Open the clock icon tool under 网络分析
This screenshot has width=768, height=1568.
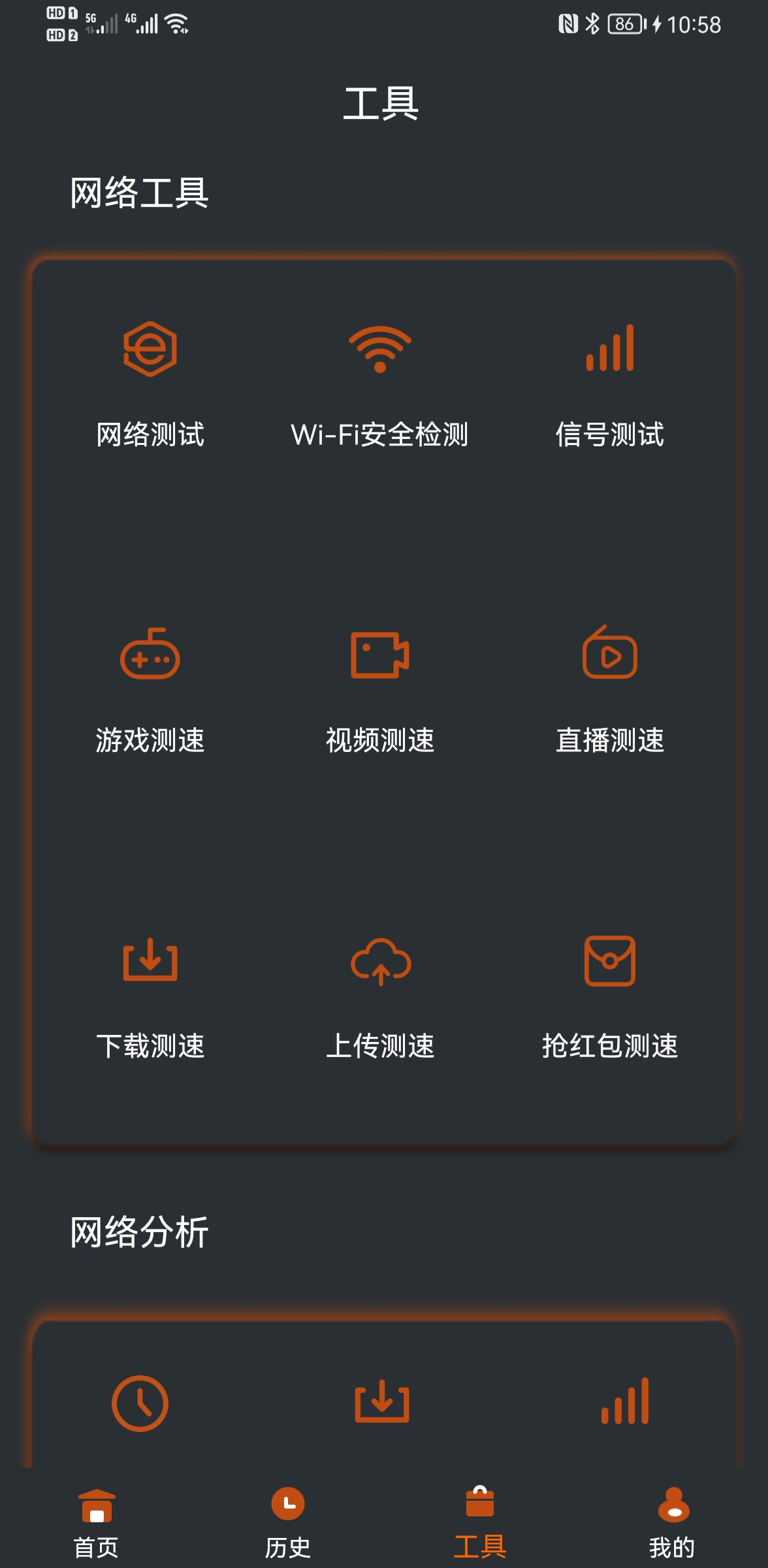140,1403
